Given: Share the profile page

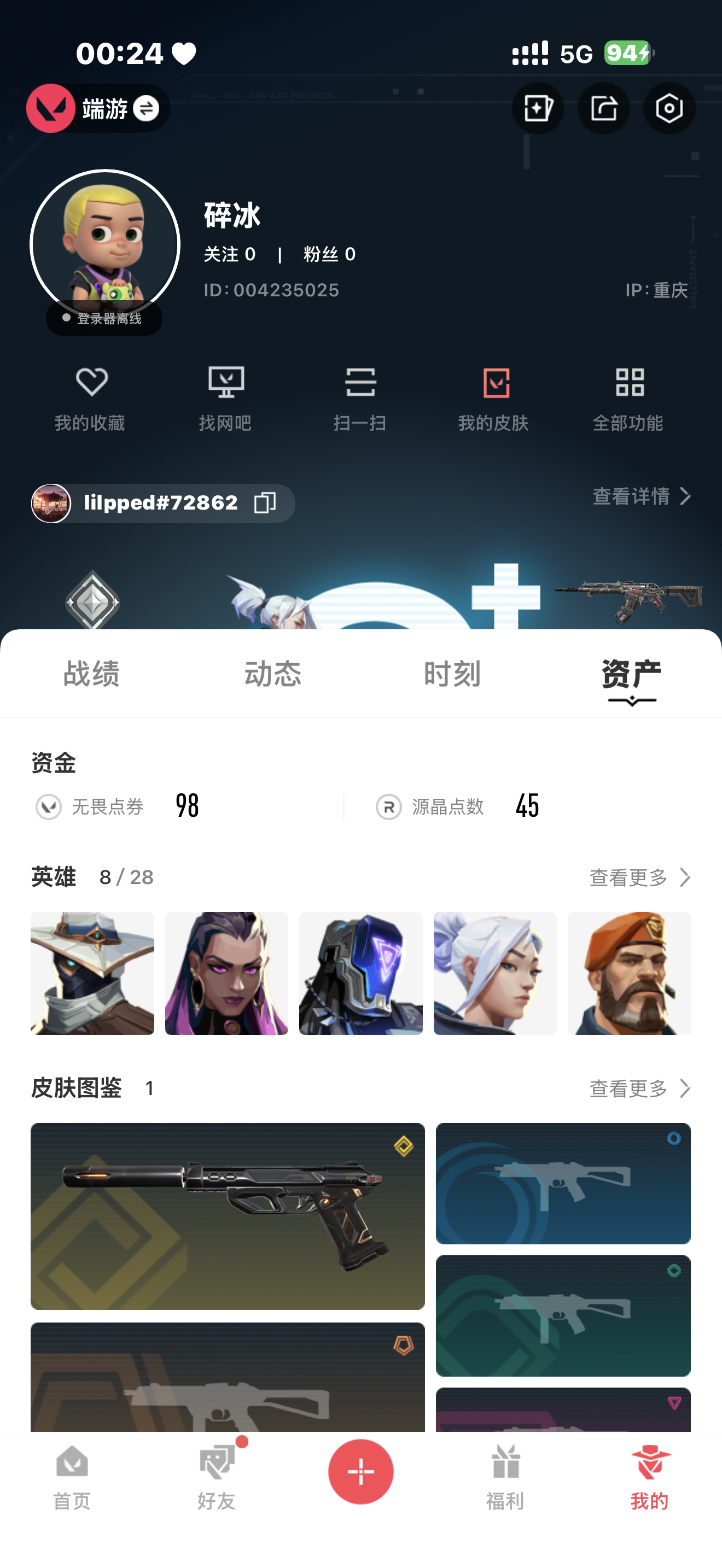Looking at the screenshot, I should pos(603,109).
